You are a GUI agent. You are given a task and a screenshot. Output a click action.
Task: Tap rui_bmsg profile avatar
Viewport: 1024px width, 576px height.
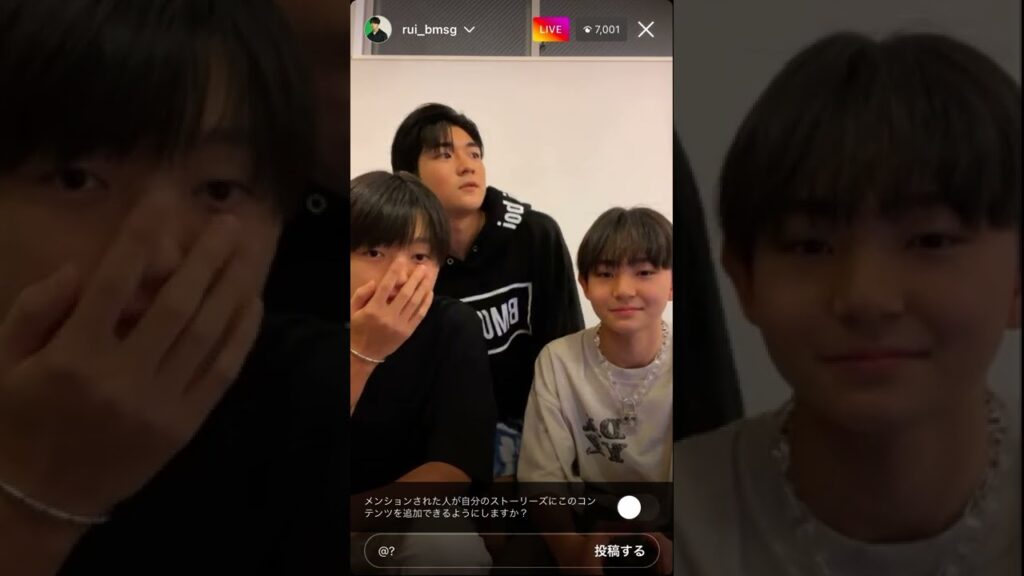coord(378,29)
